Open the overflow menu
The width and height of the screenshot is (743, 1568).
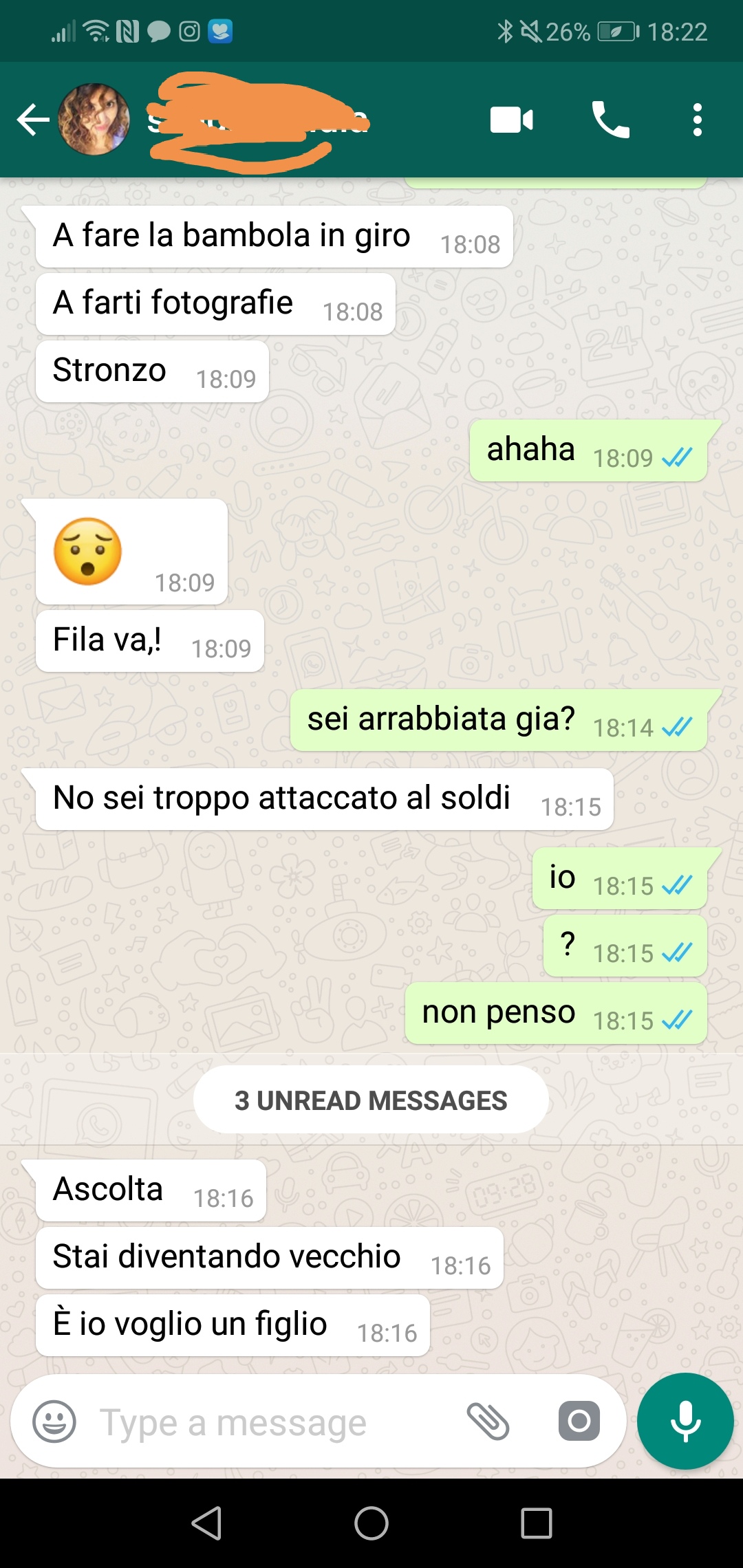point(697,120)
